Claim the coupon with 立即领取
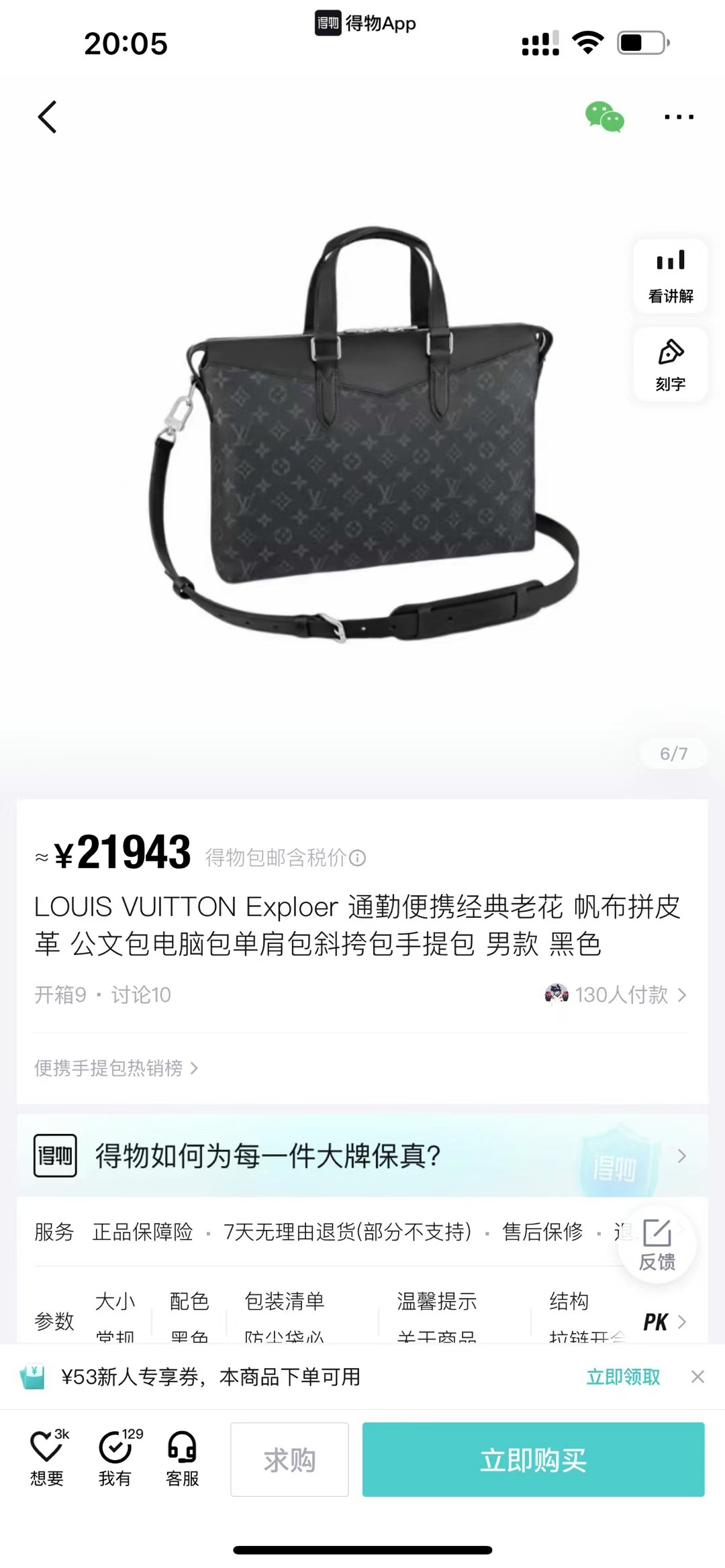 pos(623,1377)
